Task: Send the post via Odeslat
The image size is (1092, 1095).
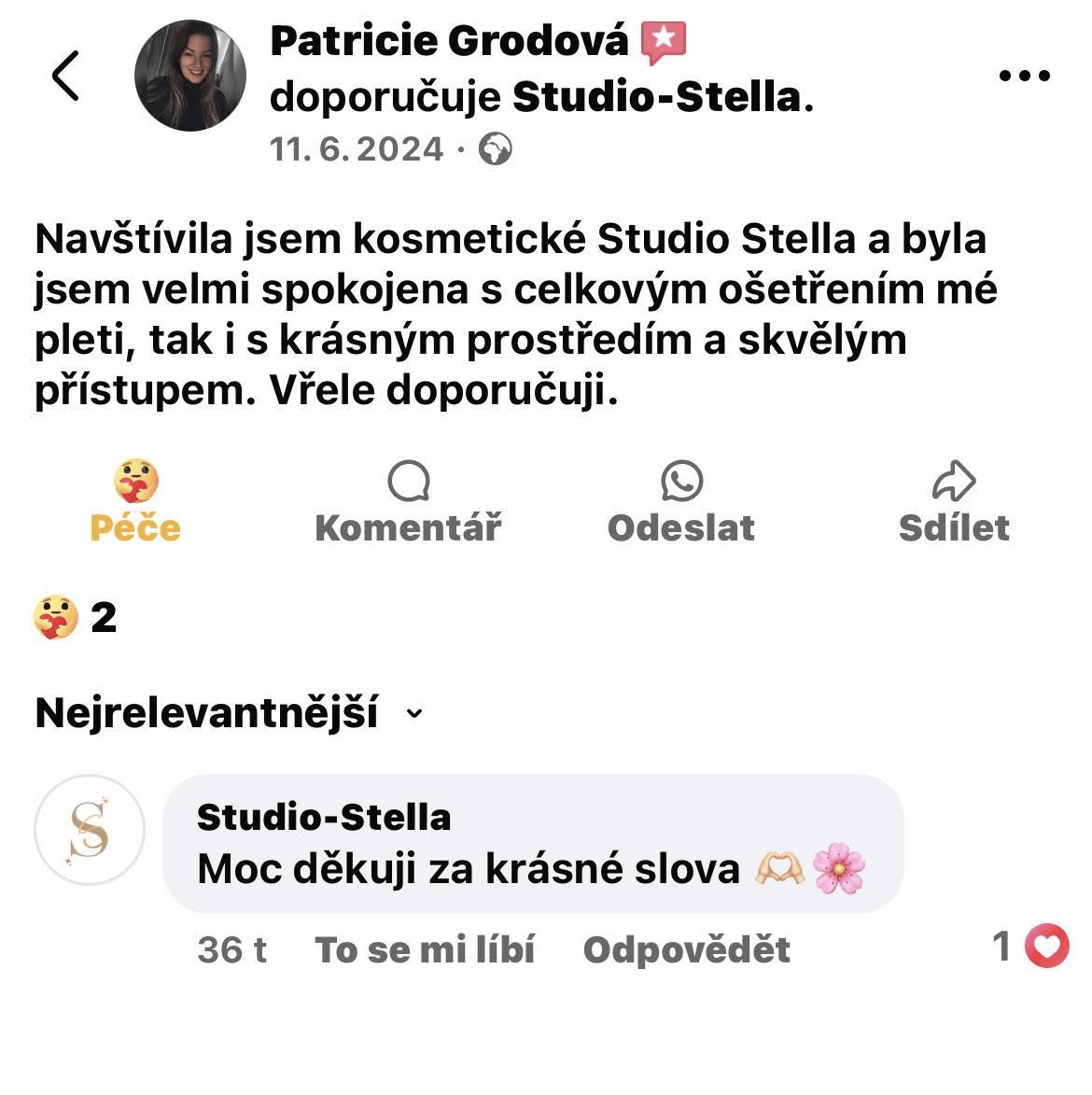Action: 680,503
